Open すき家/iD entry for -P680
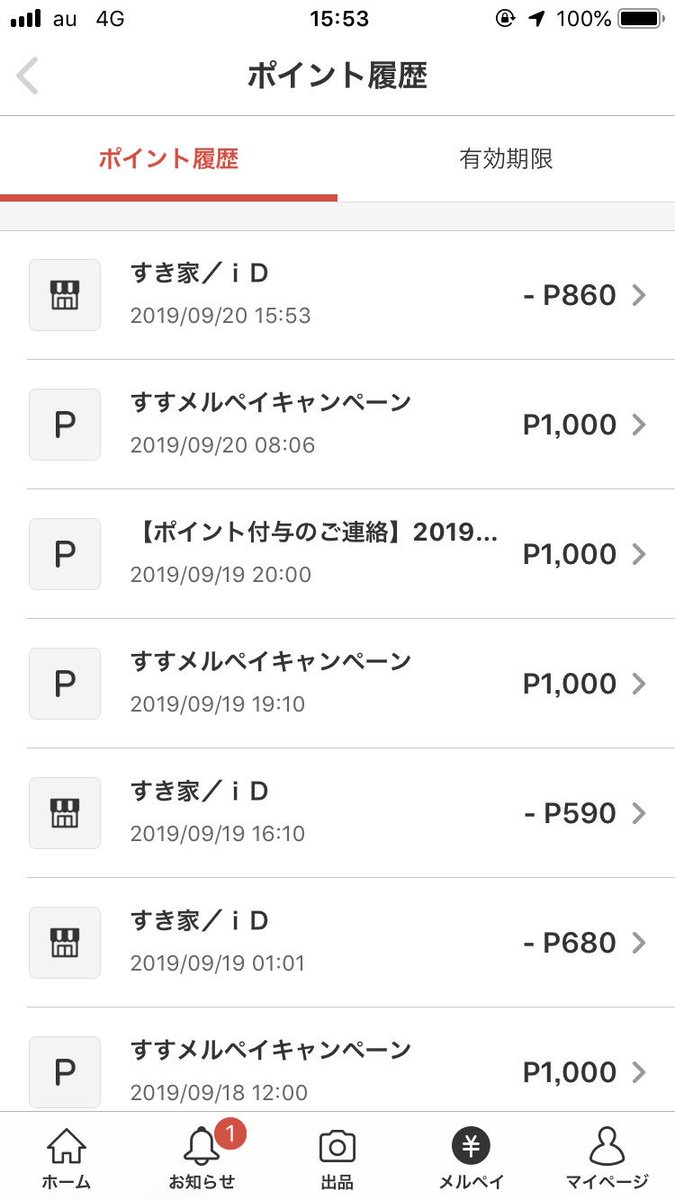 tap(337, 943)
